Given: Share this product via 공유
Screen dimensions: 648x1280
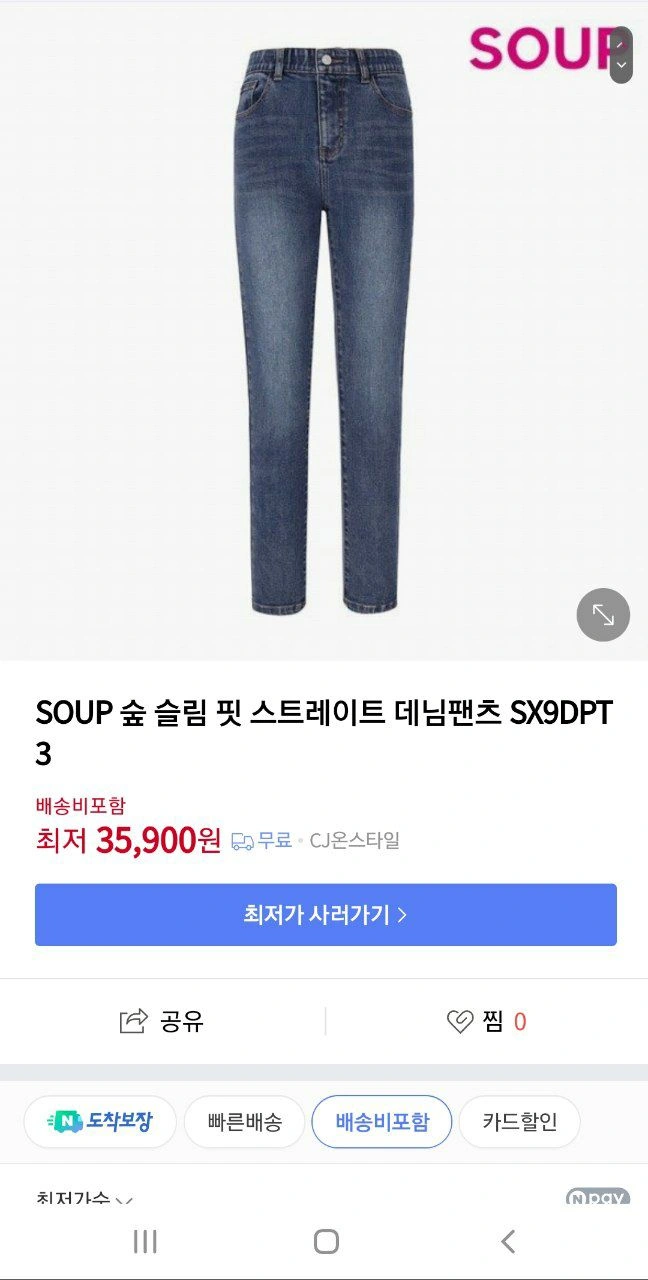Looking at the screenshot, I should [162, 1021].
